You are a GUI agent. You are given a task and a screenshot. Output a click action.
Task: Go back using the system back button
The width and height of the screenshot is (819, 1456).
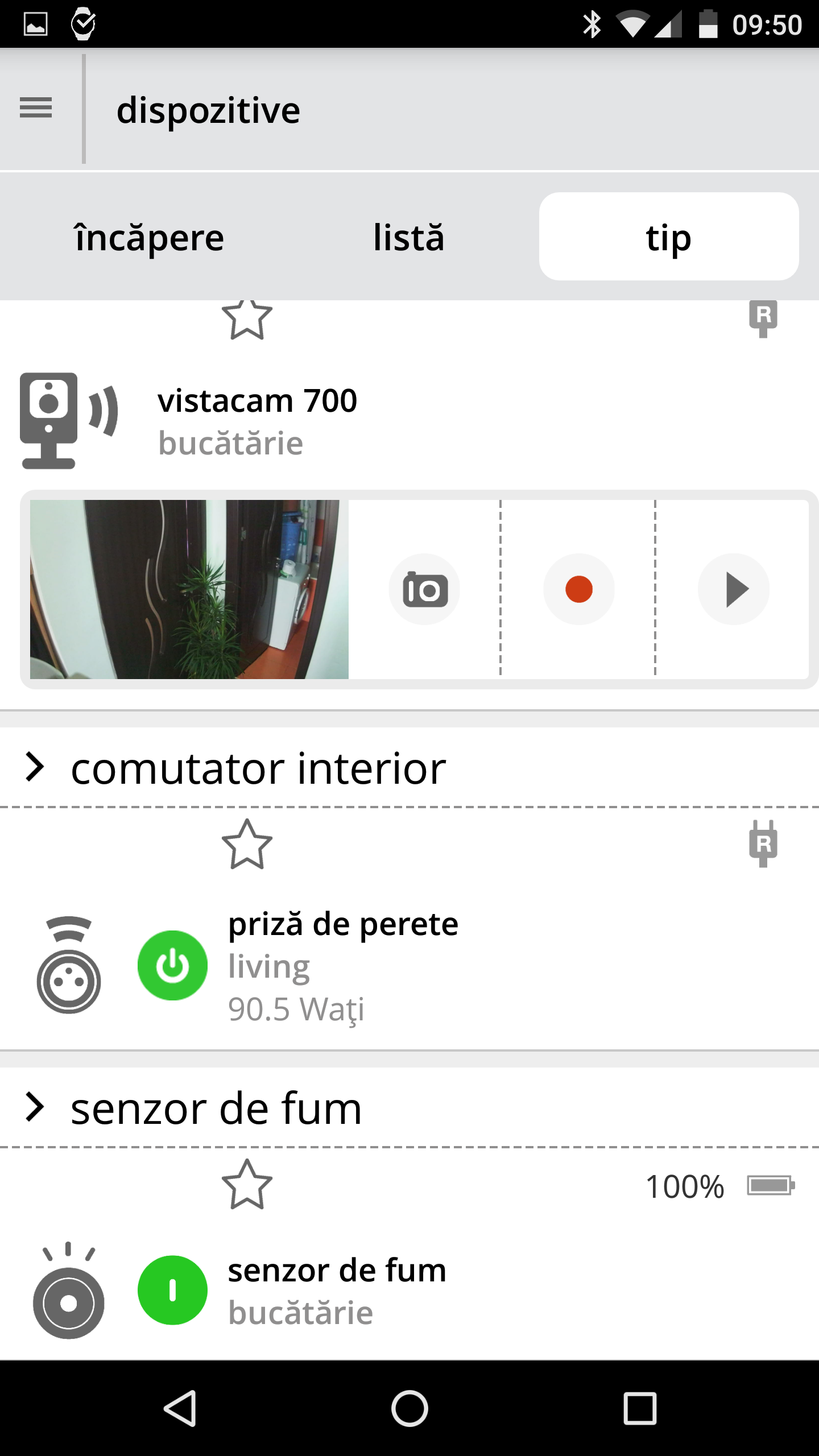pos(180,1408)
